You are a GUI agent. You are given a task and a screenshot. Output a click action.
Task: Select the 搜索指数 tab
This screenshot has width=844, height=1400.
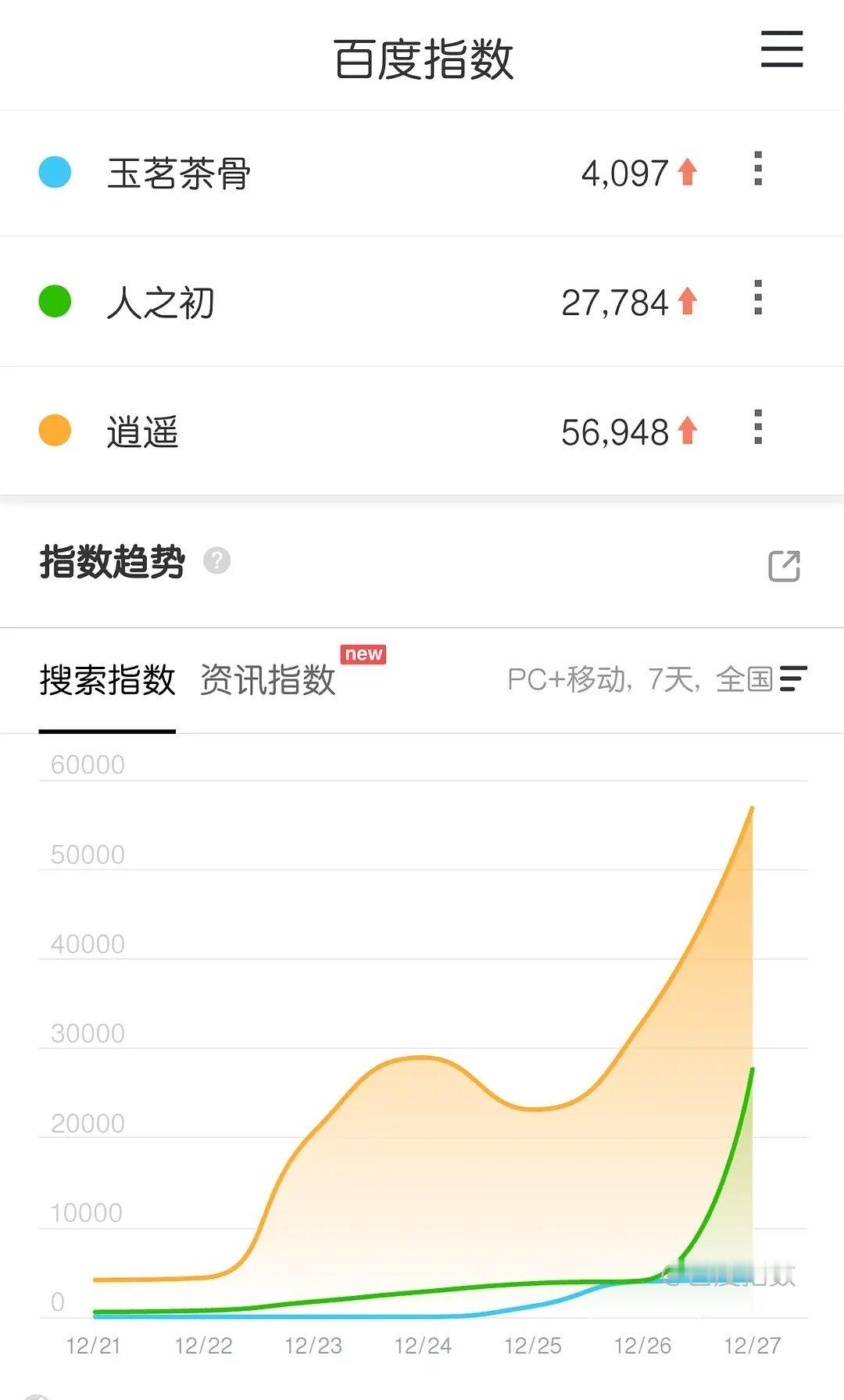click(x=107, y=680)
